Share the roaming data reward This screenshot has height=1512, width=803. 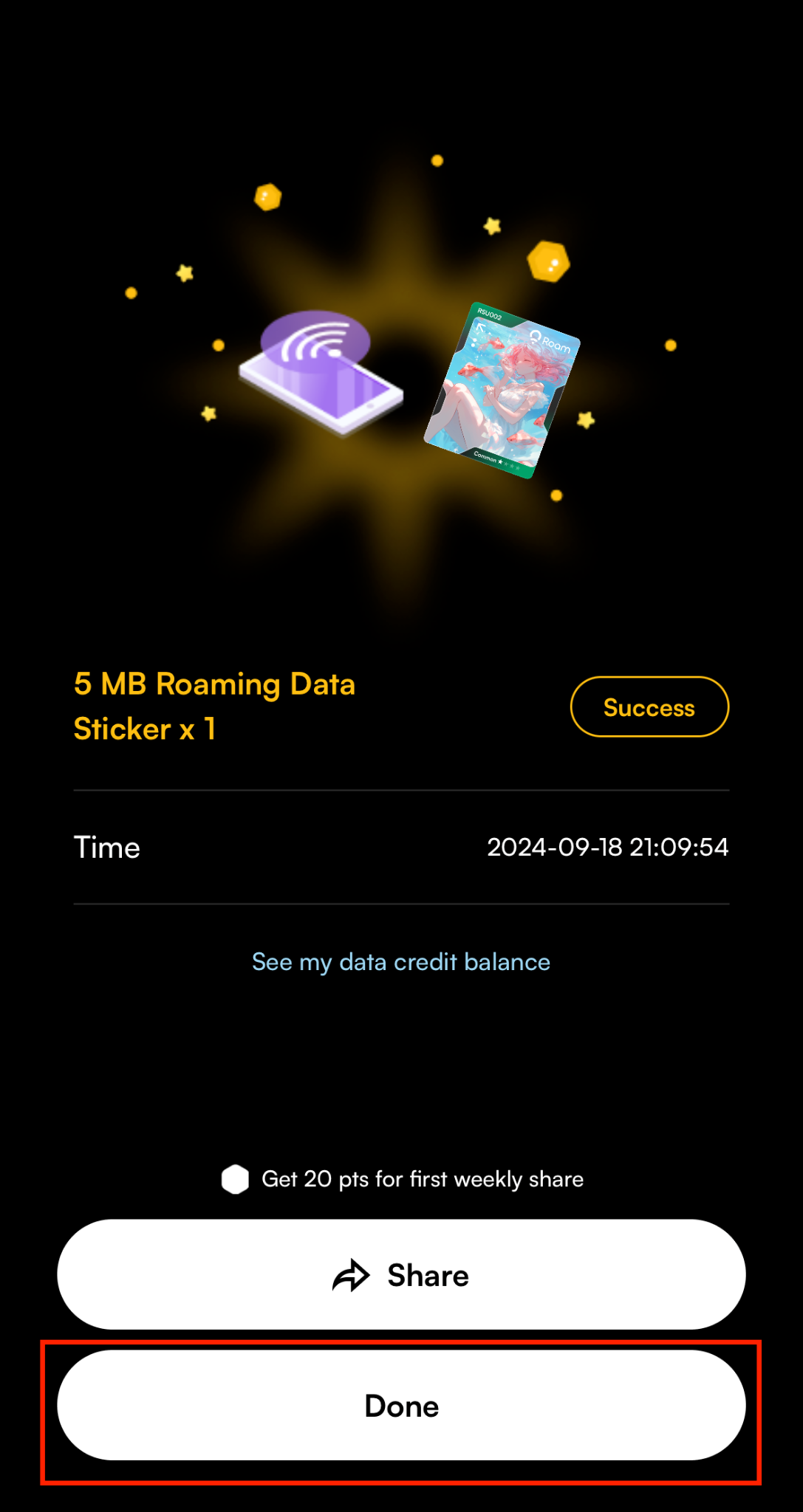[401, 1275]
